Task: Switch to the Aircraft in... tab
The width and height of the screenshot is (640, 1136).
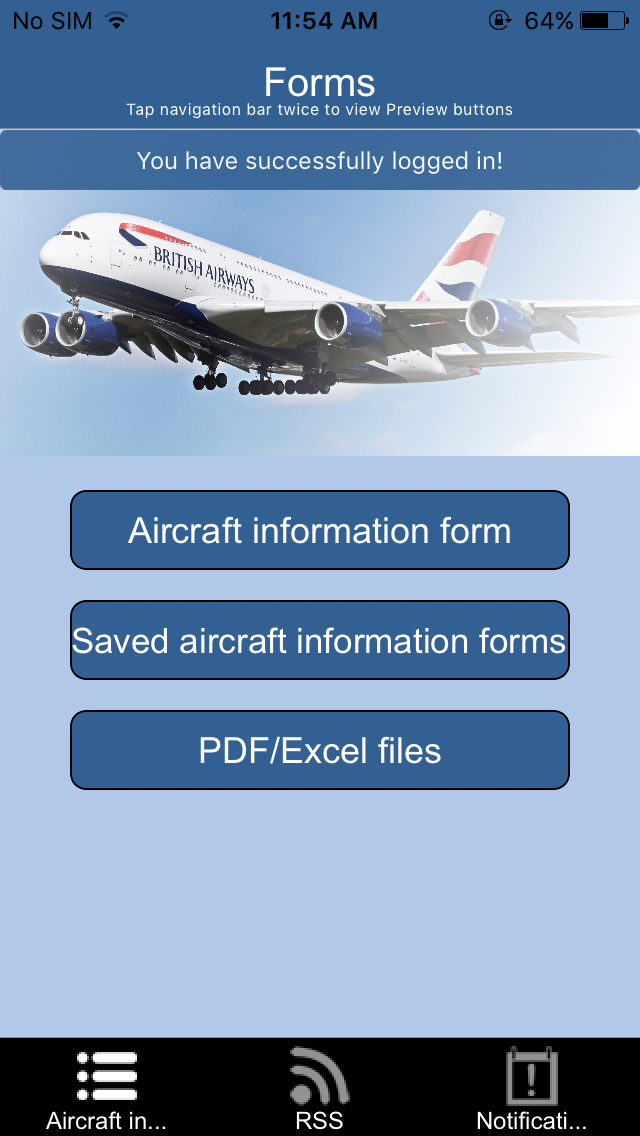Action: (x=107, y=1088)
